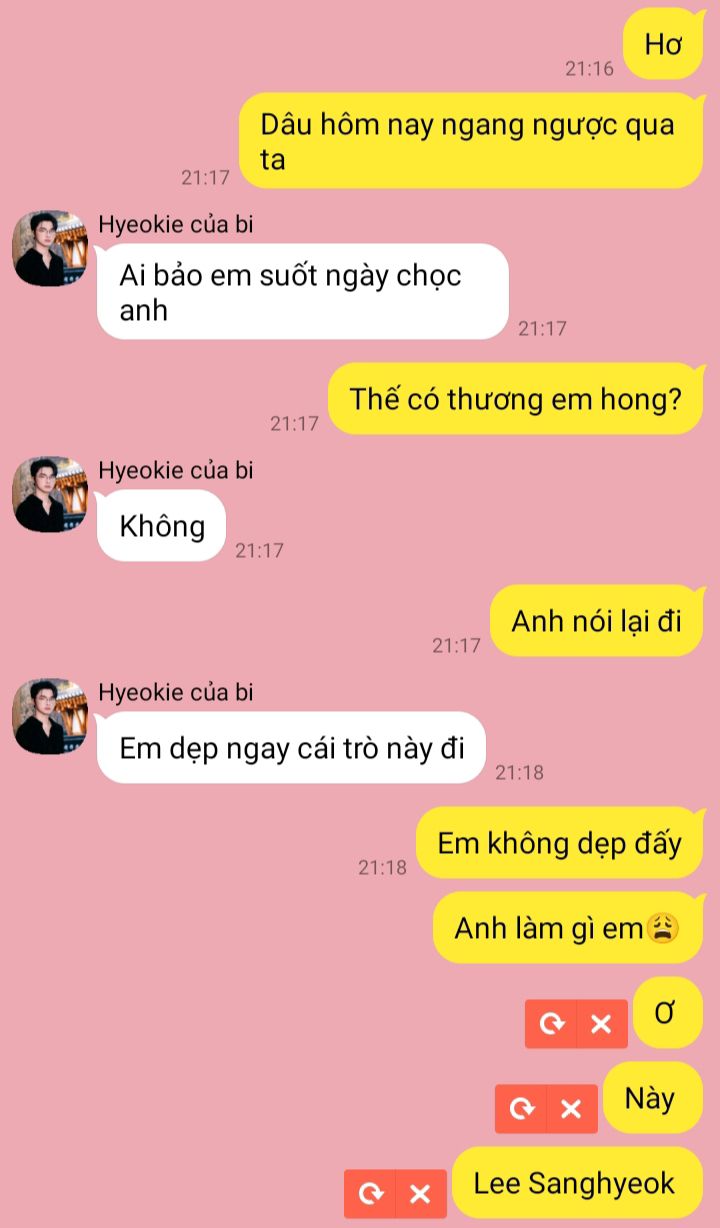Screen dimensions: 720x1228
Task: View profile from avatar beside "Em dẹp ngay cái trò này đi"
Action: [50, 716]
